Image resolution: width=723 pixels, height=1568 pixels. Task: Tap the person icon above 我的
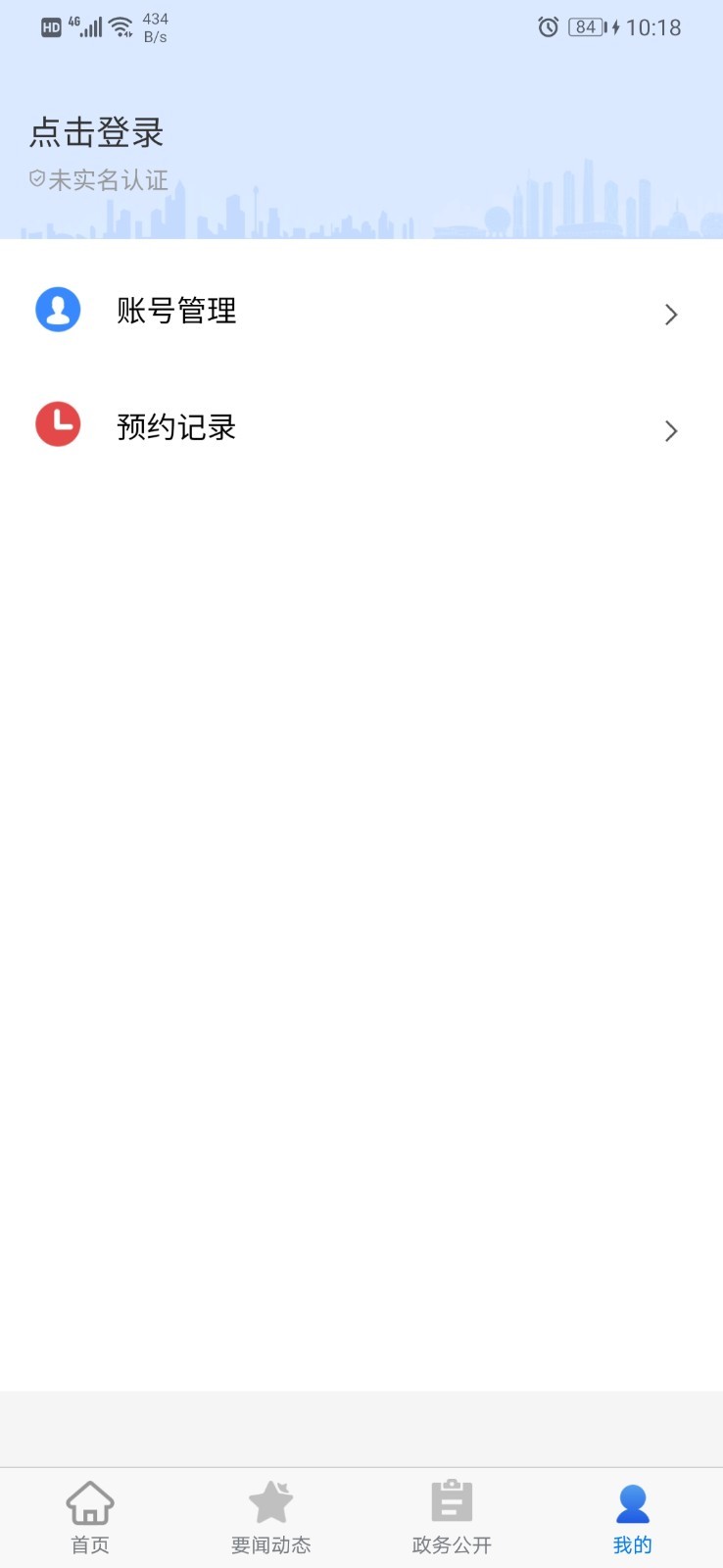coord(632,1500)
